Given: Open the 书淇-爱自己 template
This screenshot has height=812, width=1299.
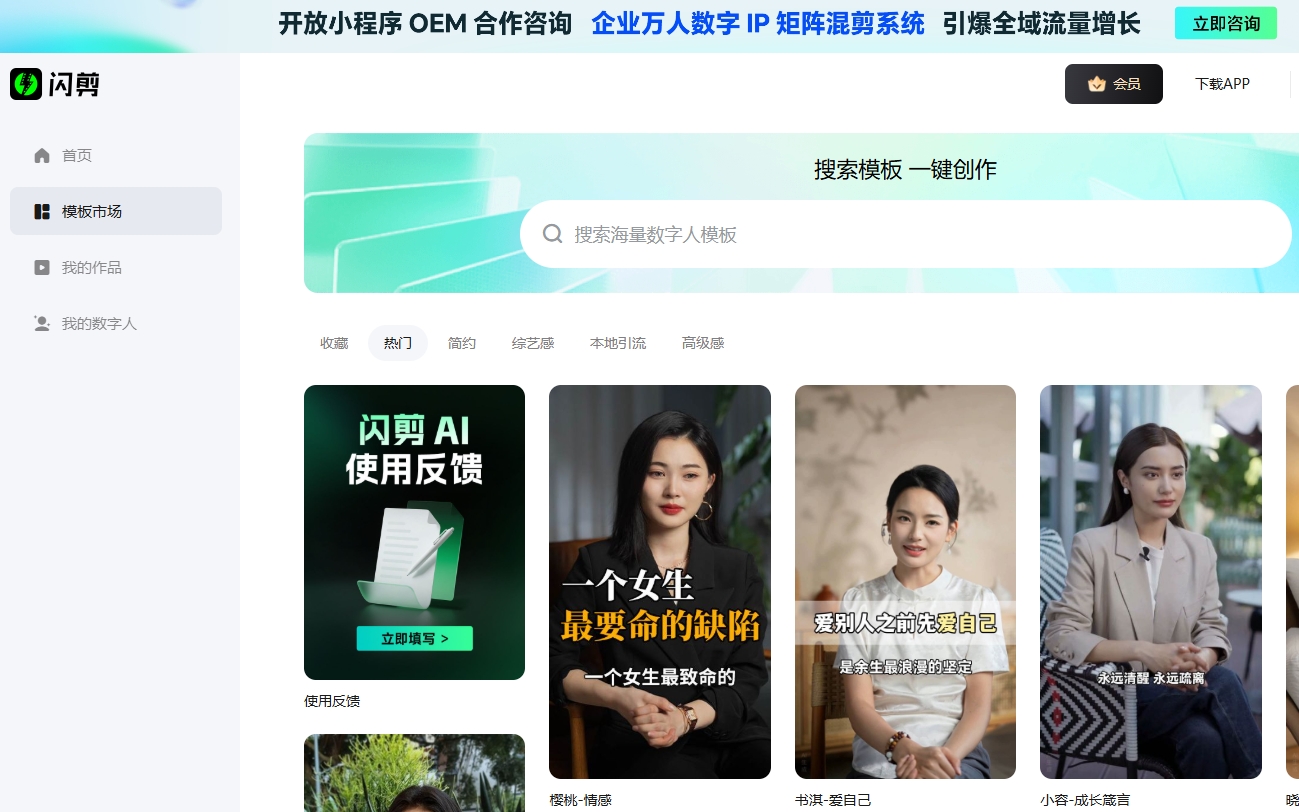Looking at the screenshot, I should point(905,581).
